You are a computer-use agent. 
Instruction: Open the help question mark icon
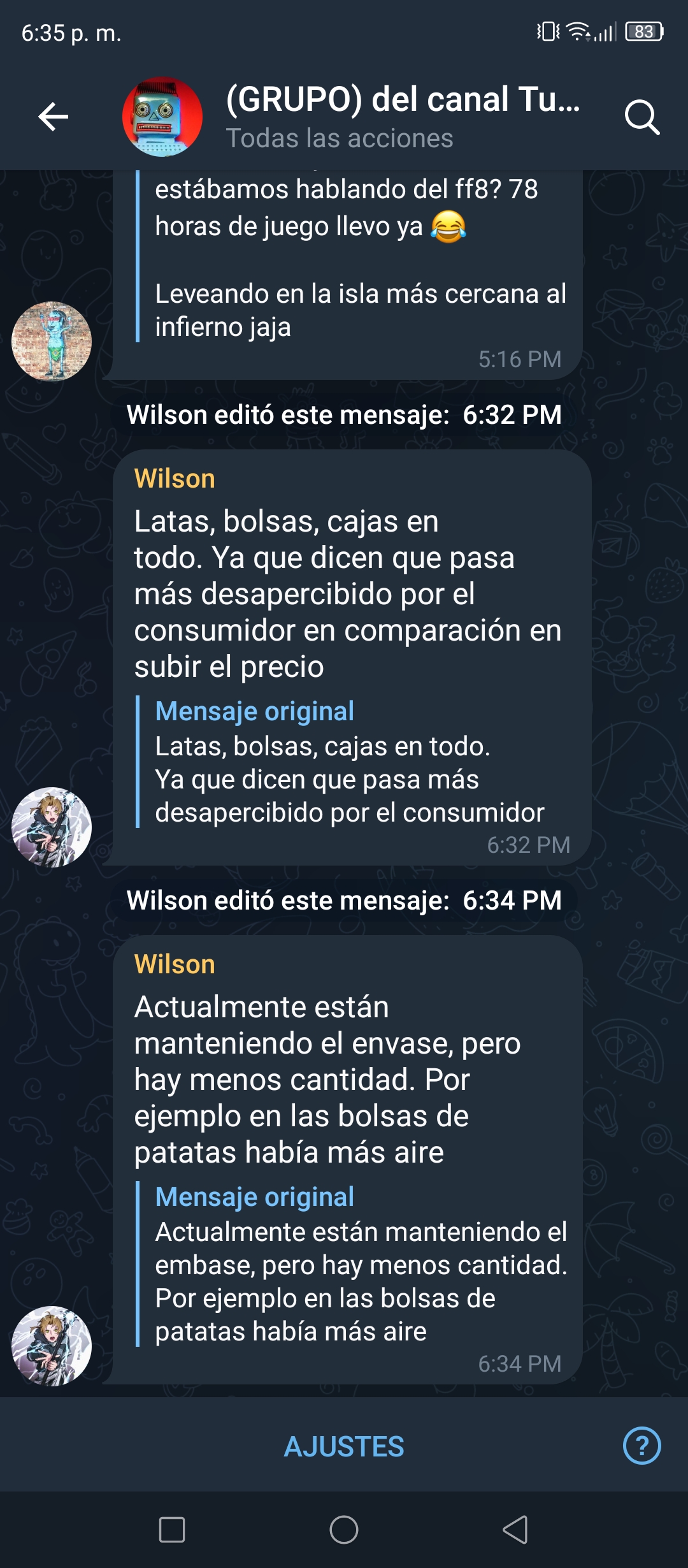click(641, 1446)
